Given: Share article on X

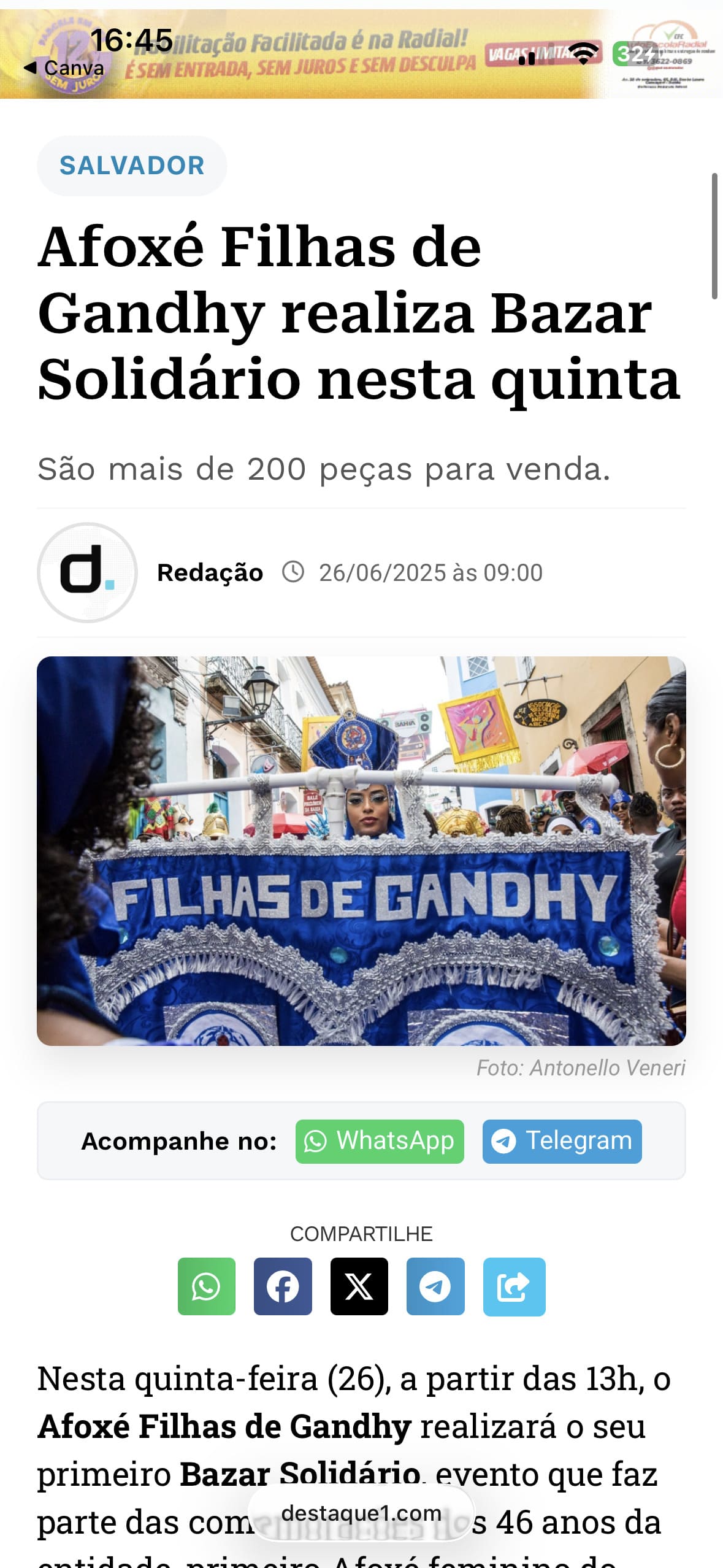Looking at the screenshot, I should click(359, 1286).
